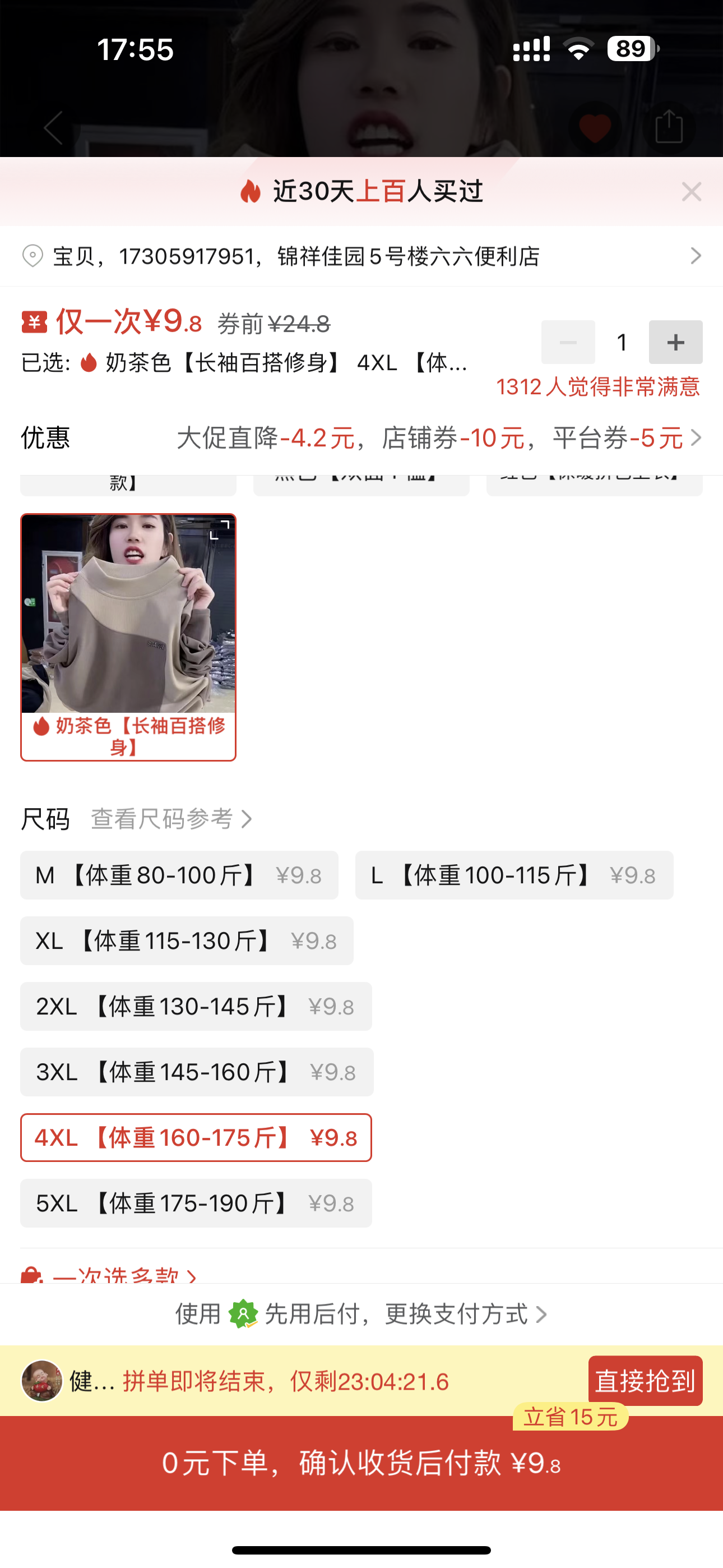Tap 直接抢到 to join the group buy

pyautogui.click(x=645, y=1381)
